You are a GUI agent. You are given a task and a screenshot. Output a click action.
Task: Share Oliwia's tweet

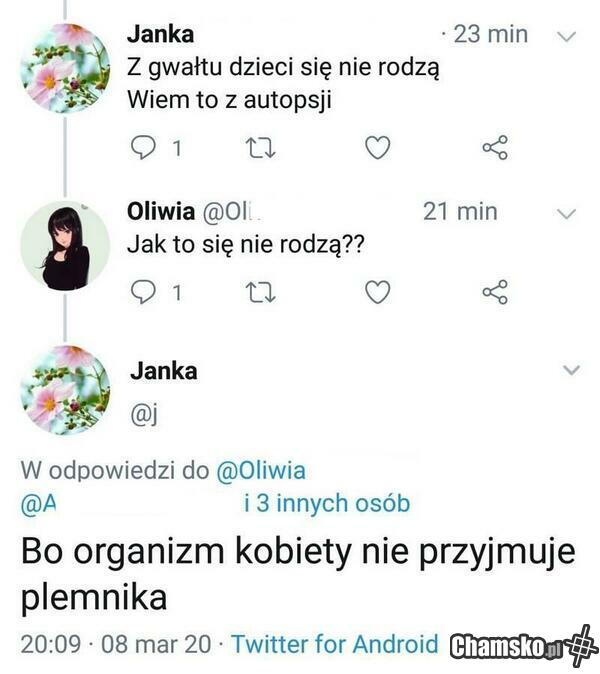tap(495, 292)
